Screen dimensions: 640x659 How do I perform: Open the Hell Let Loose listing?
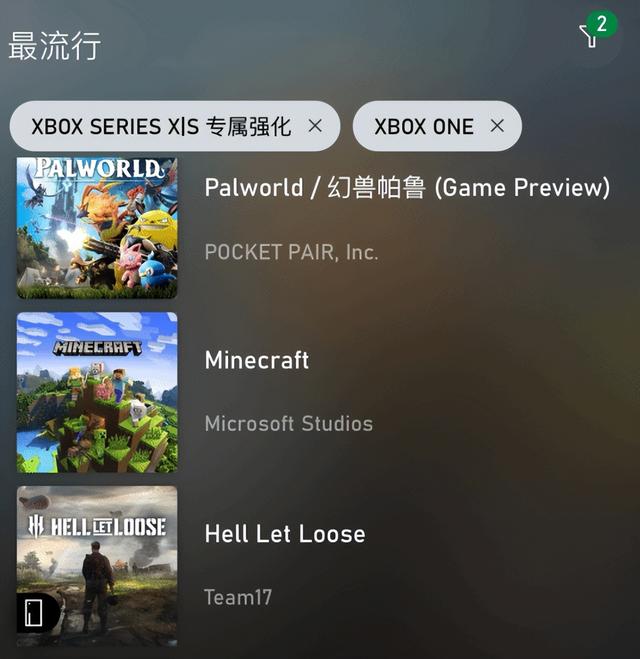[x=285, y=534]
